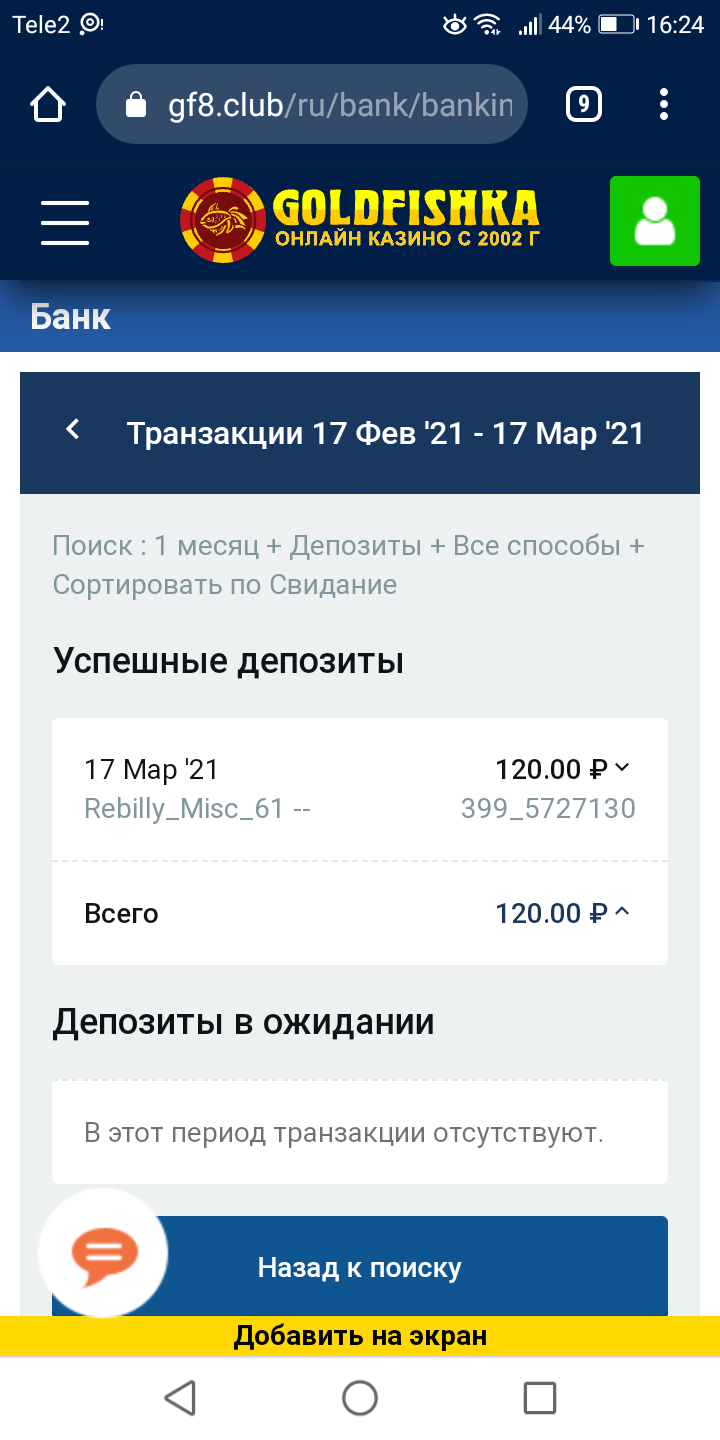The width and height of the screenshot is (720, 1440).
Task: Tap the Android recent apps square button
Action: tap(540, 1398)
